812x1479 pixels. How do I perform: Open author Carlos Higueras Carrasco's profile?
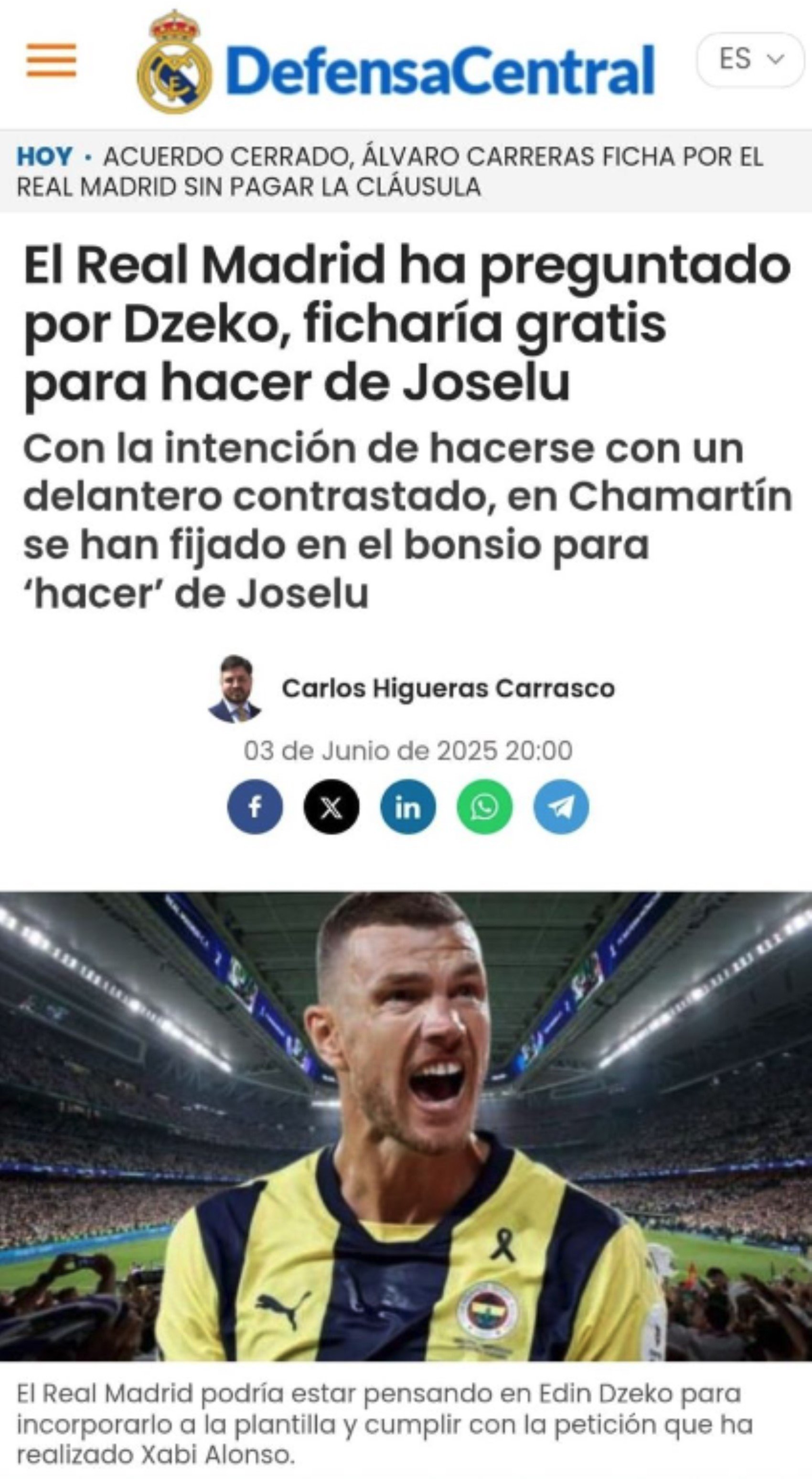[x=448, y=689]
